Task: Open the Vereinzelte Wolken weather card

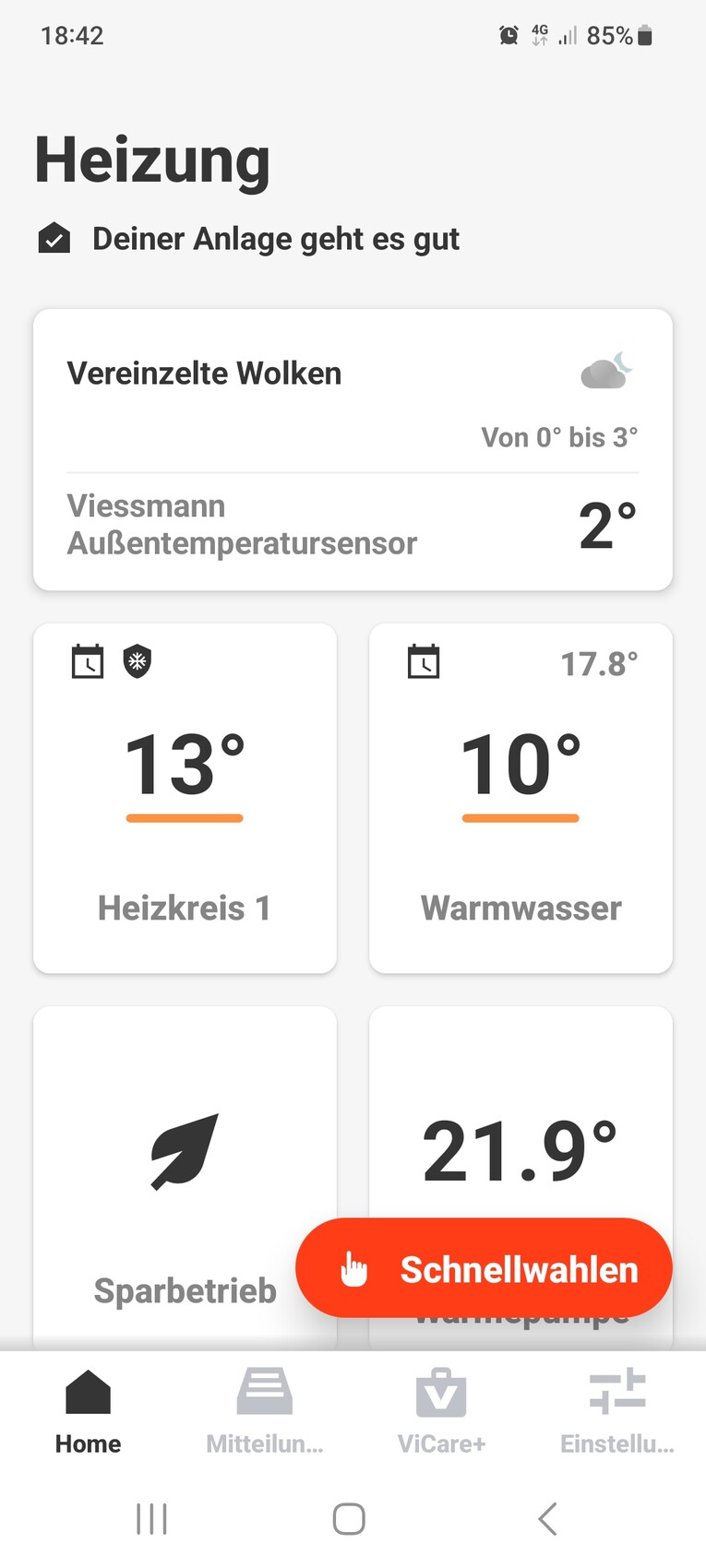Action: coord(353,449)
